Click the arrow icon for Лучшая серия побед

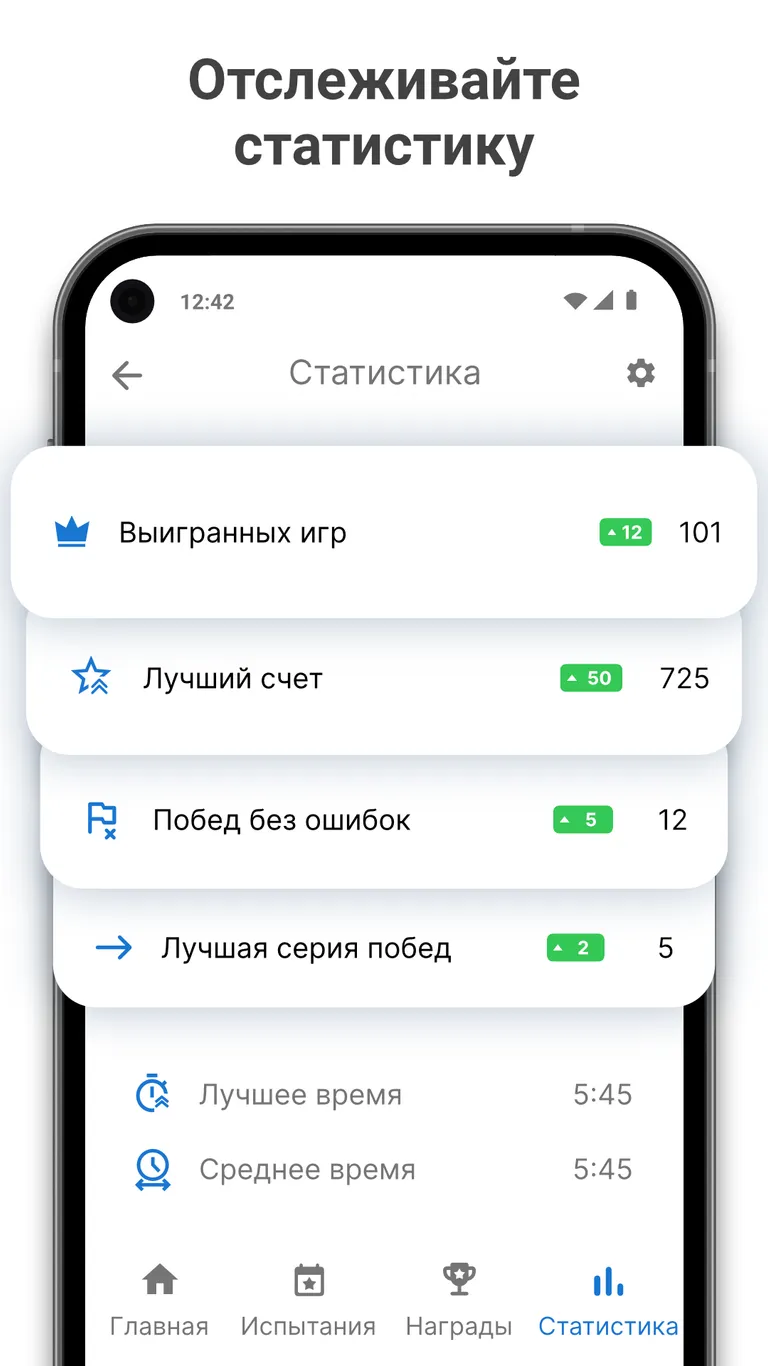coord(115,948)
